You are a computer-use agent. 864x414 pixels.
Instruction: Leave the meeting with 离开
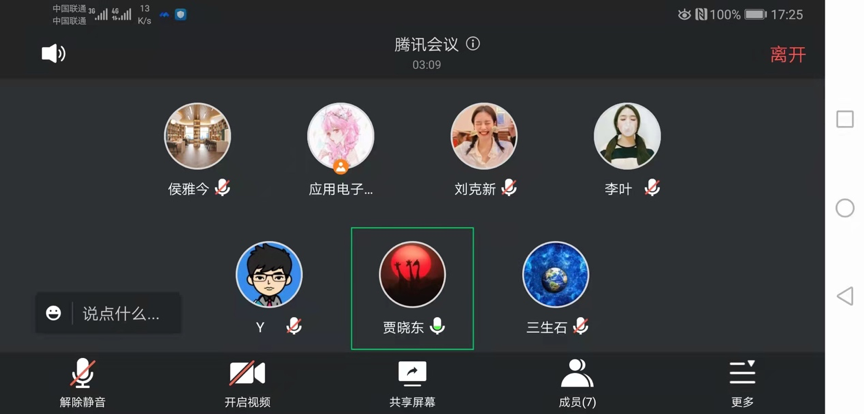(787, 55)
